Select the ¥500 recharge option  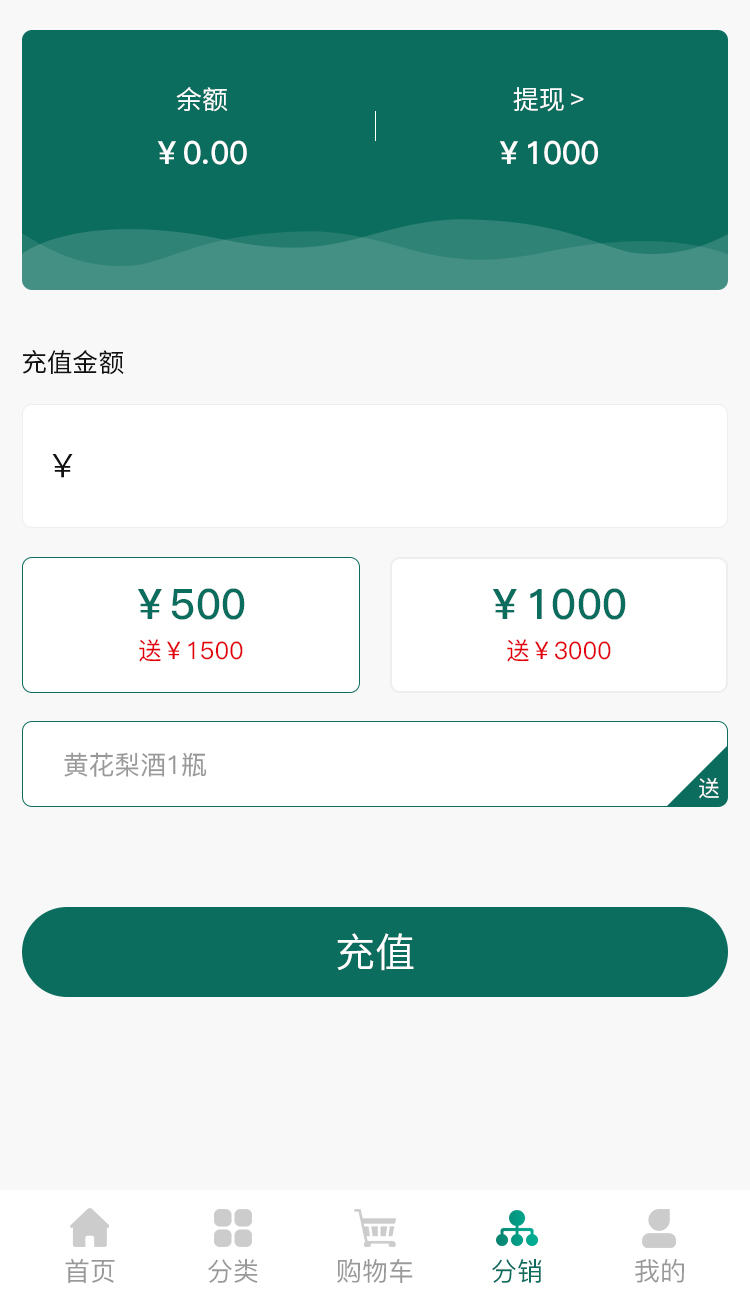tap(191, 625)
